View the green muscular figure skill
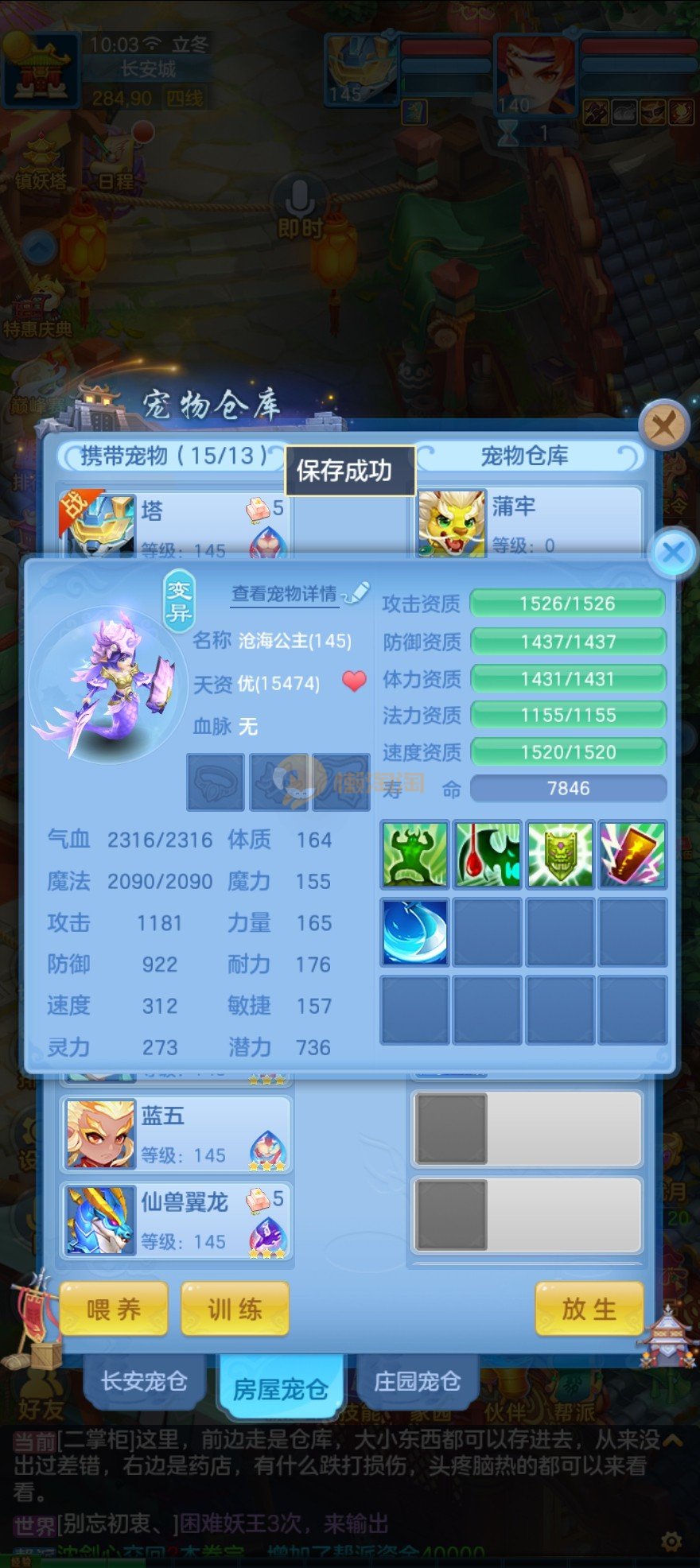This screenshot has width=700, height=1568. click(x=414, y=855)
